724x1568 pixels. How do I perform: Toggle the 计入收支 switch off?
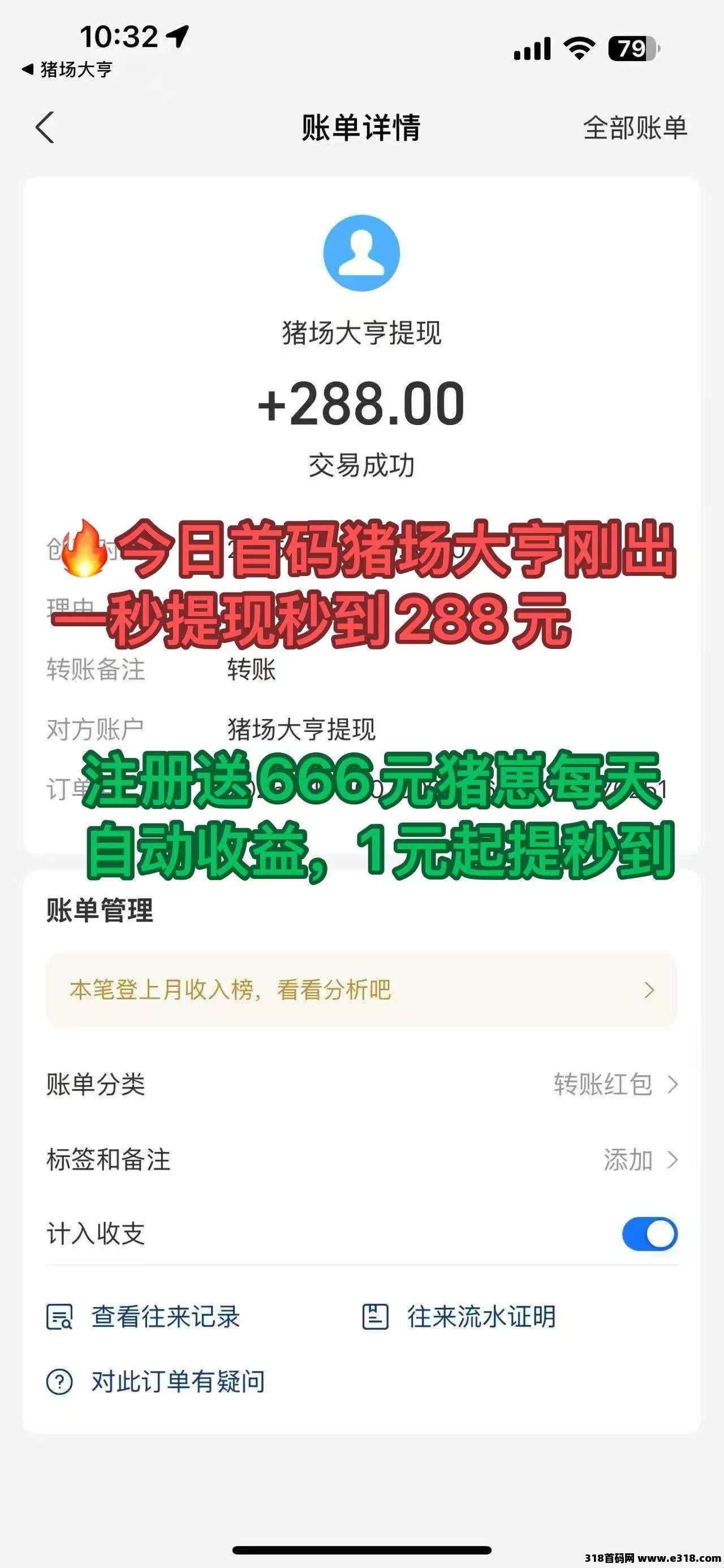tap(649, 1234)
